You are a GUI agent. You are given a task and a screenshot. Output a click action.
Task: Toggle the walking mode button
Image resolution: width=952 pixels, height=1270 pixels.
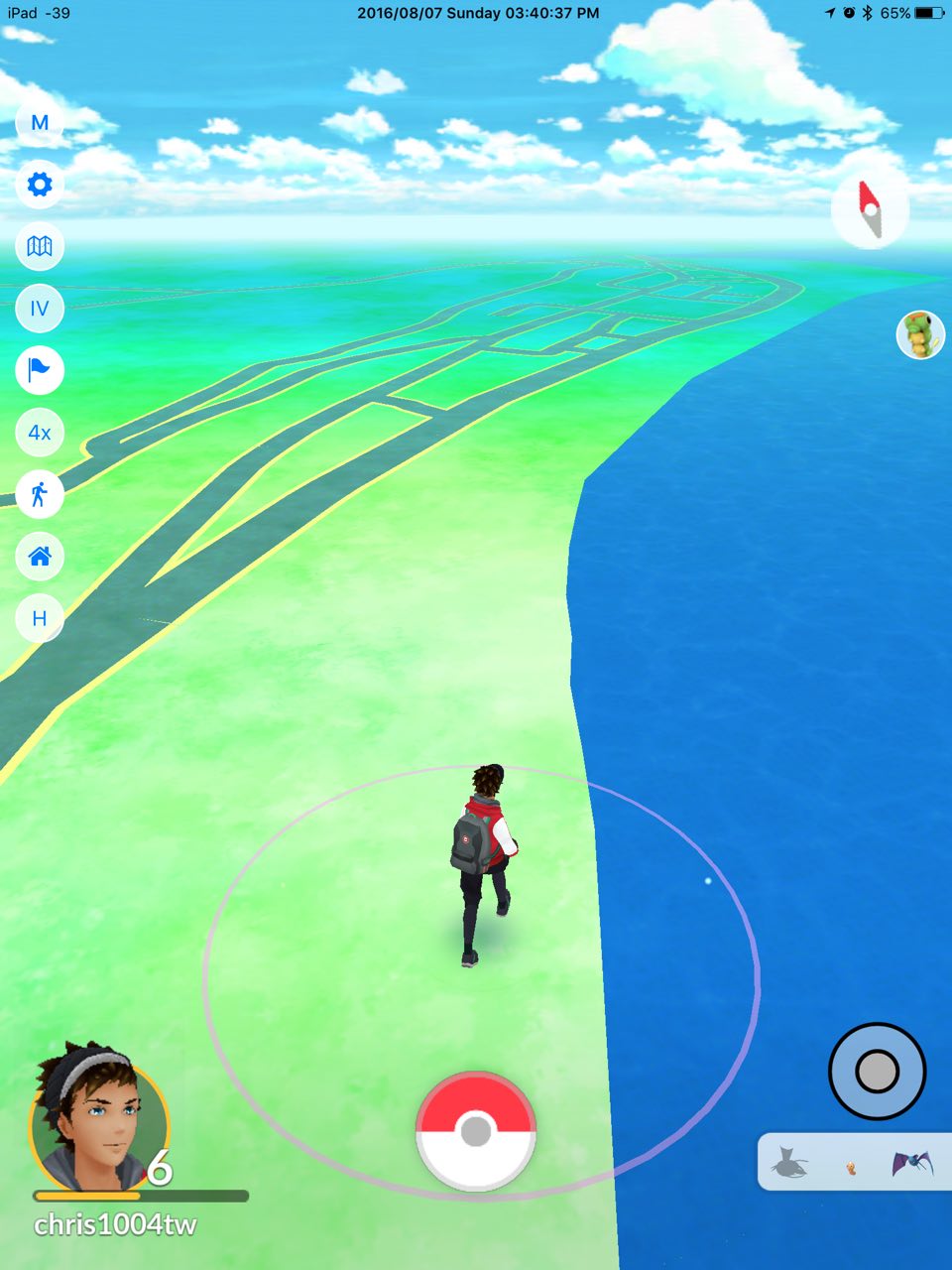click(x=40, y=494)
